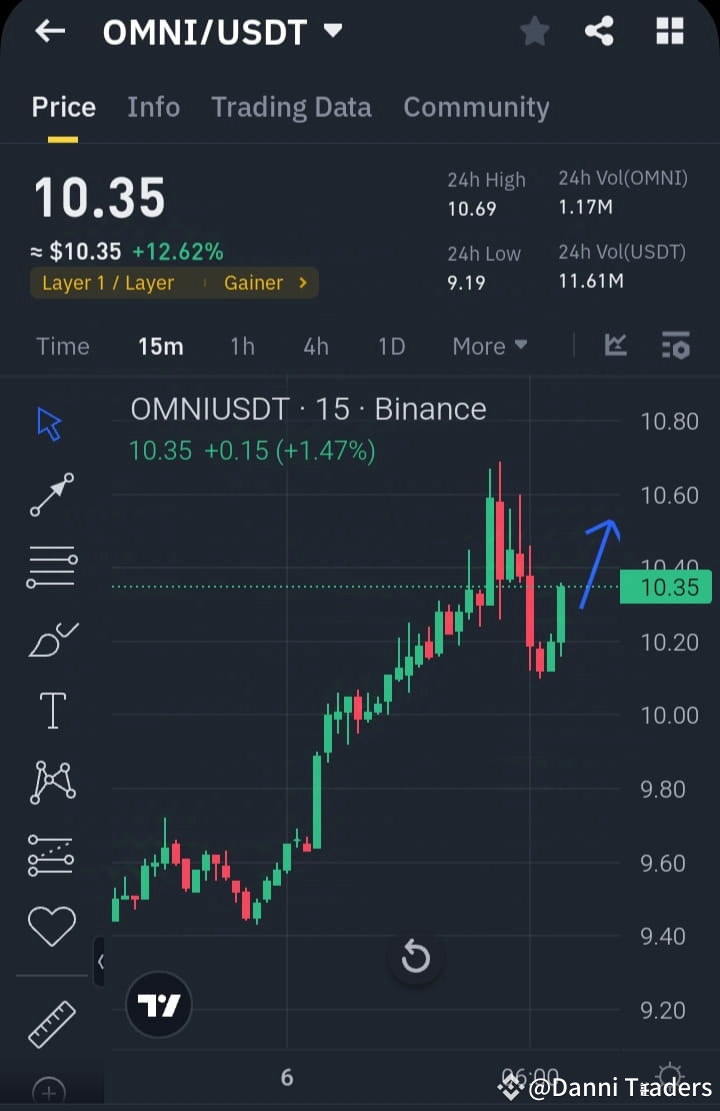
Task: Open the XABCD pattern drawing tool
Action: tap(50, 782)
